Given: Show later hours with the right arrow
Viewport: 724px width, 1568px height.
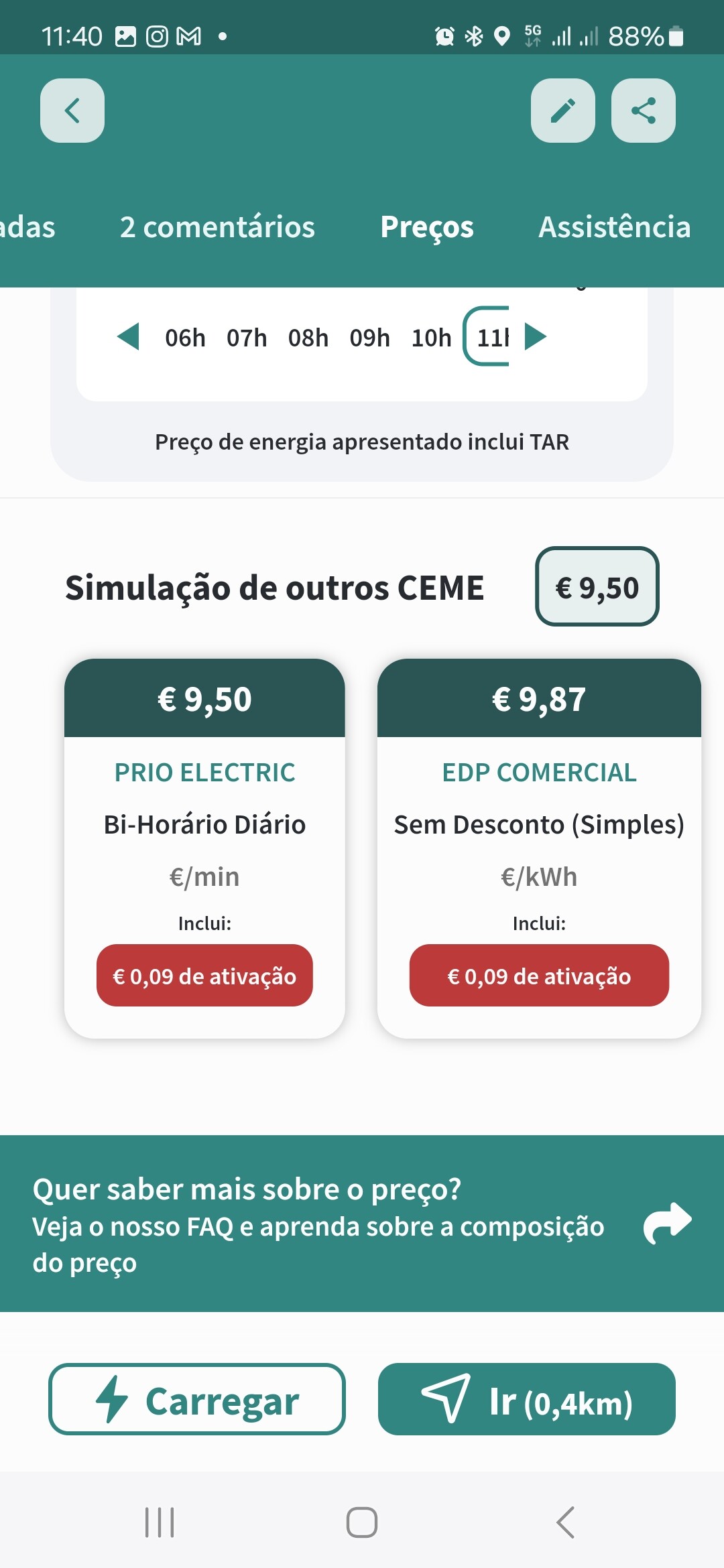Looking at the screenshot, I should coord(535,336).
